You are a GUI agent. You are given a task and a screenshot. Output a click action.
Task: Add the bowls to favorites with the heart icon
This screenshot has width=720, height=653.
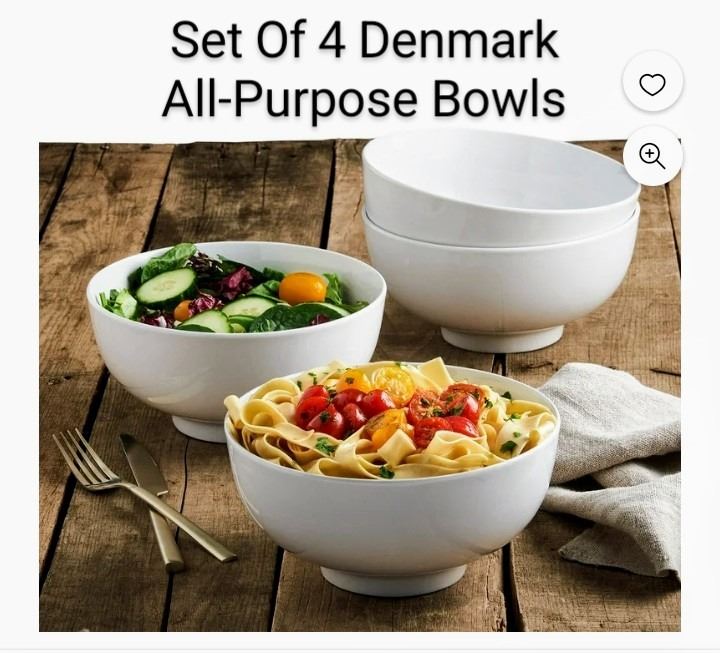coord(652,85)
